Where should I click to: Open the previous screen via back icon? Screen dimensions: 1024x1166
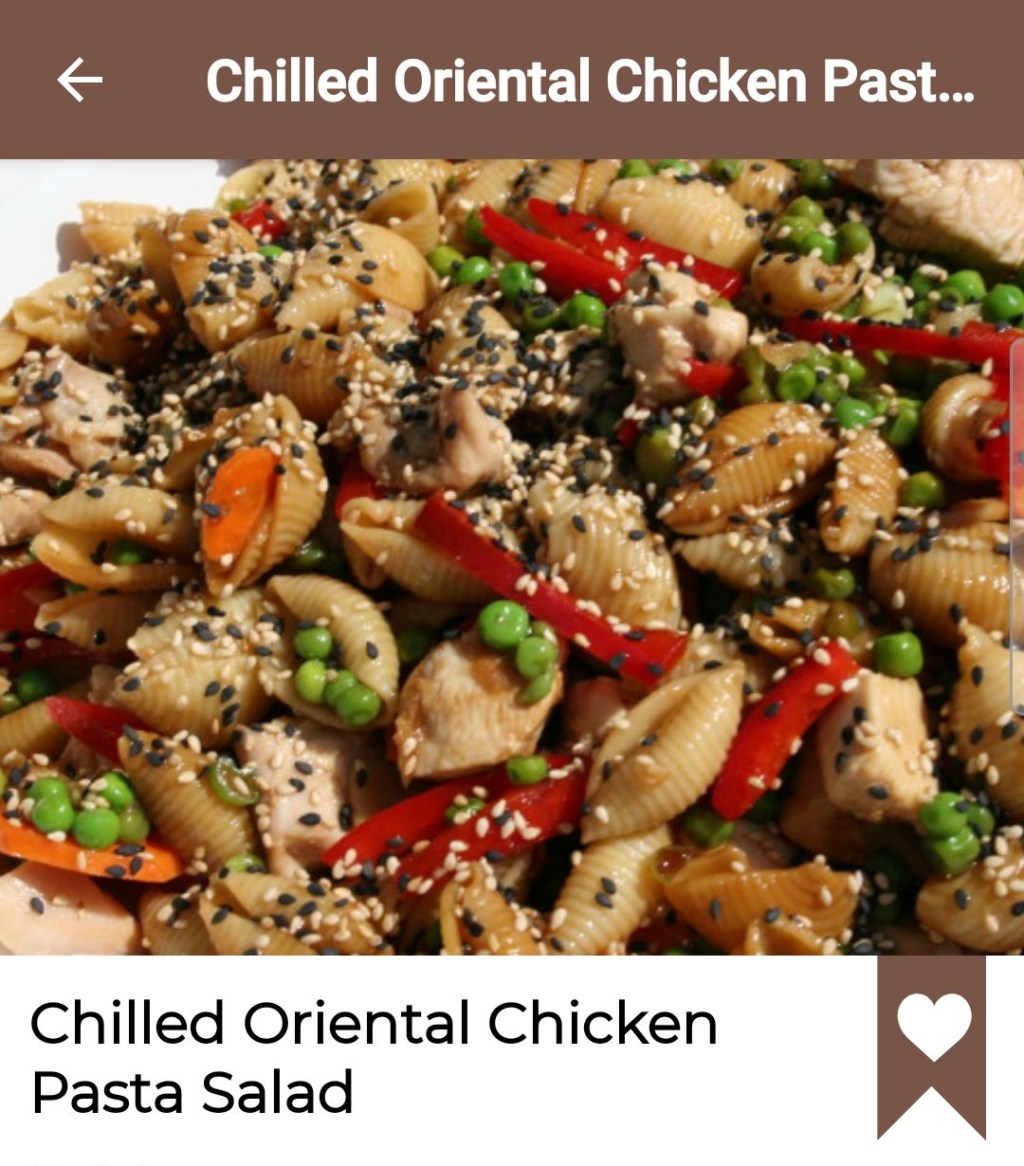[80, 80]
